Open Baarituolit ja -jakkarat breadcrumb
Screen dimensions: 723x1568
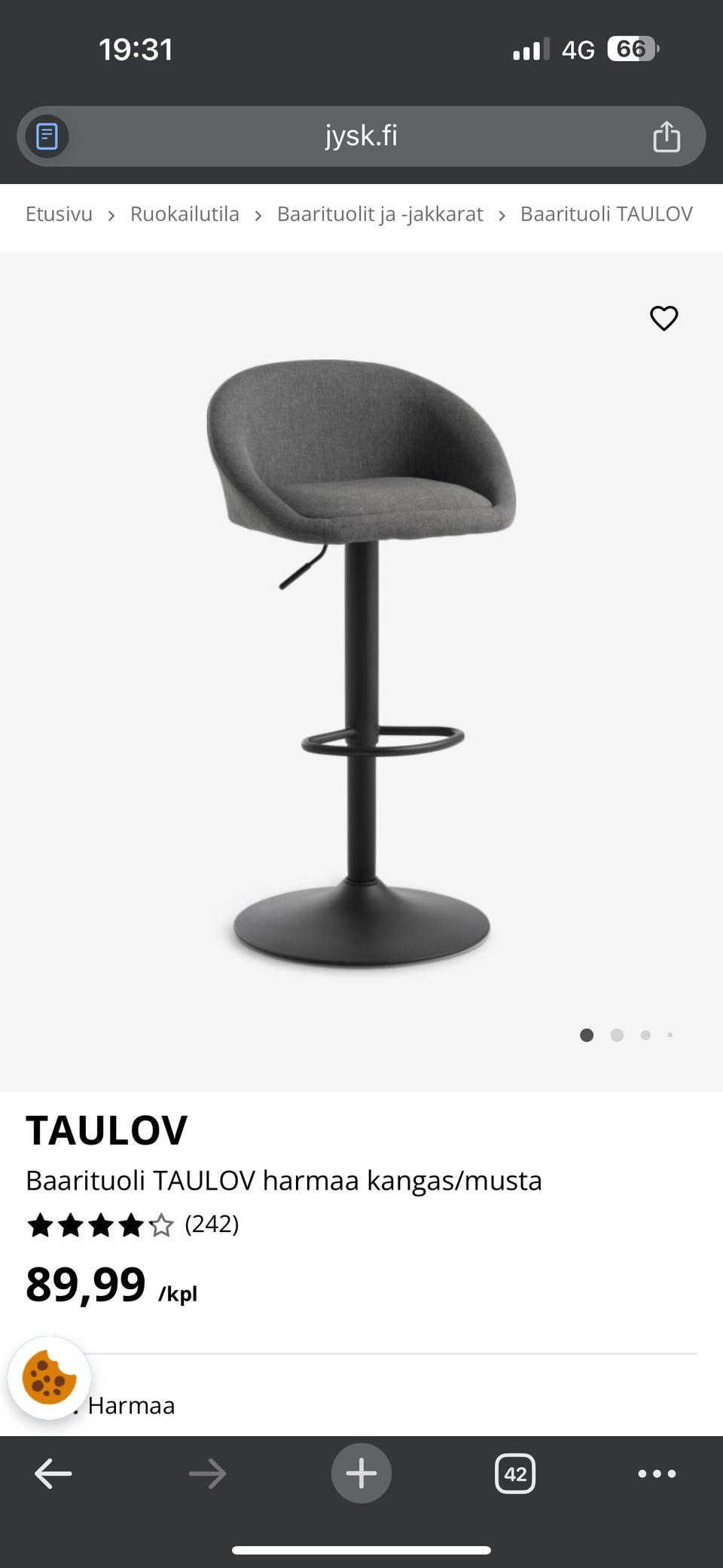click(x=380, y=214)
